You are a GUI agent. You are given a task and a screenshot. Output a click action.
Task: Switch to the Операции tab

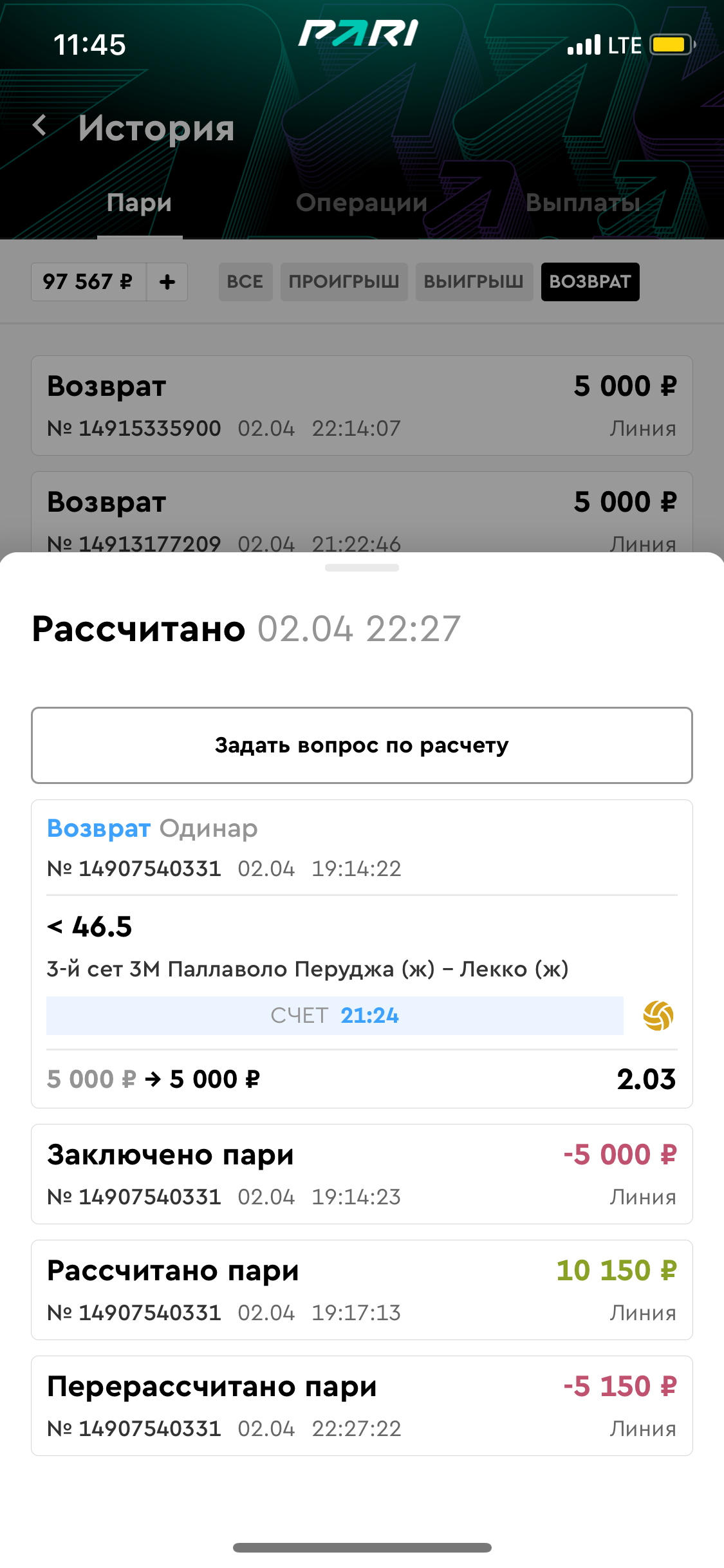[x=362, y=203]
